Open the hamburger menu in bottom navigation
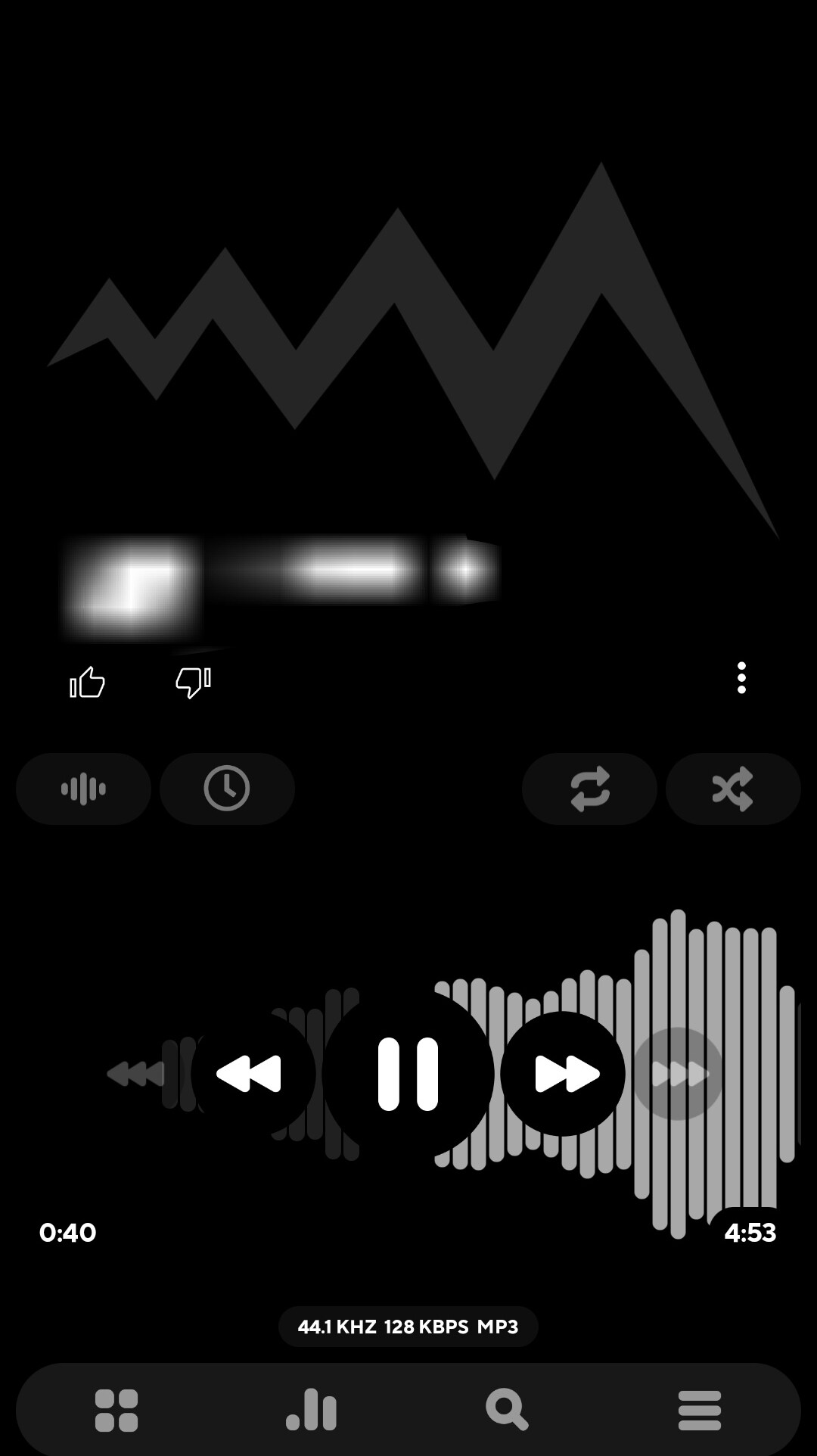 point(700,1411)
